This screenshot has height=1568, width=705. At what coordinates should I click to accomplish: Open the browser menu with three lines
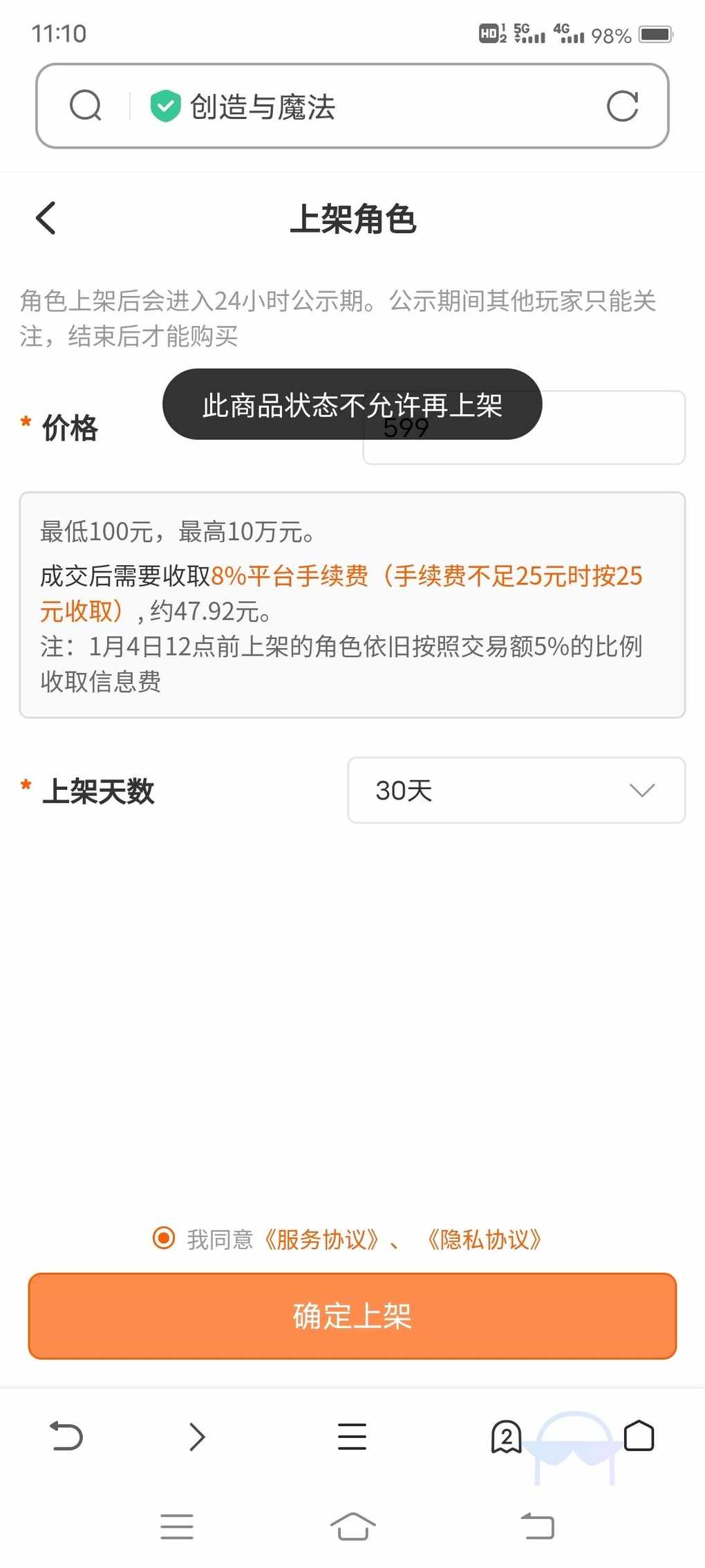coord(352,1436)
